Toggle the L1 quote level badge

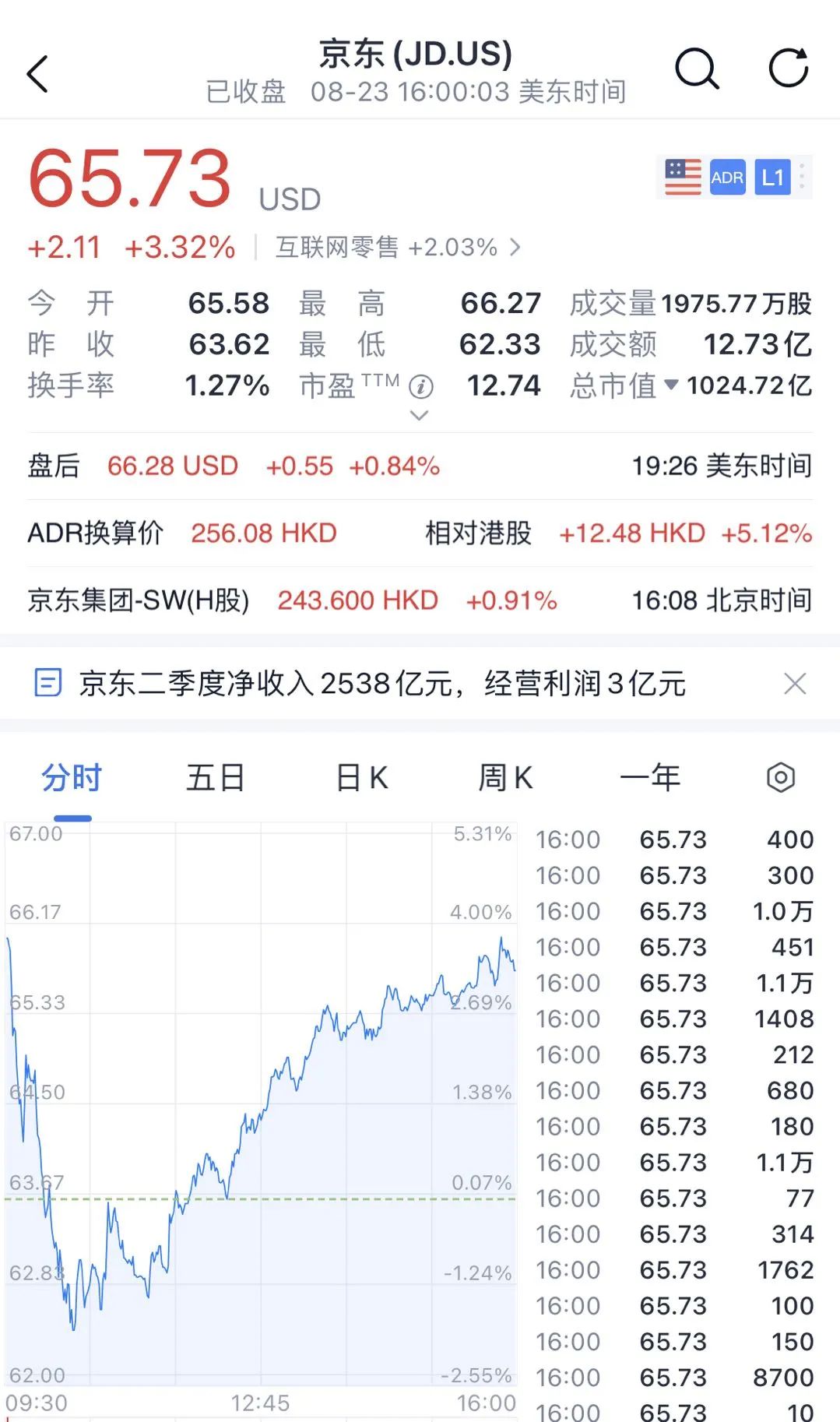pyautogui.click(x=773, y=178)
